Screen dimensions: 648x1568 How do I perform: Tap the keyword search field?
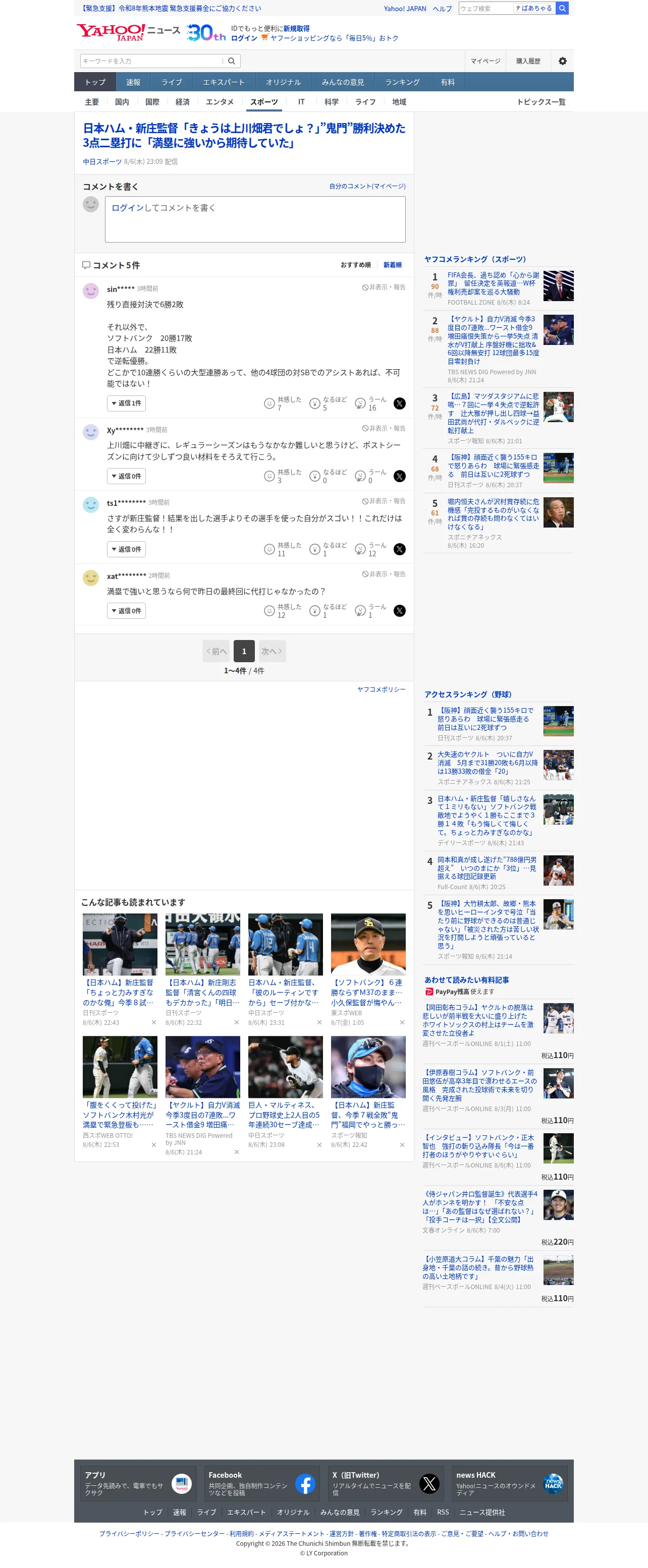(x=151, y=61)
